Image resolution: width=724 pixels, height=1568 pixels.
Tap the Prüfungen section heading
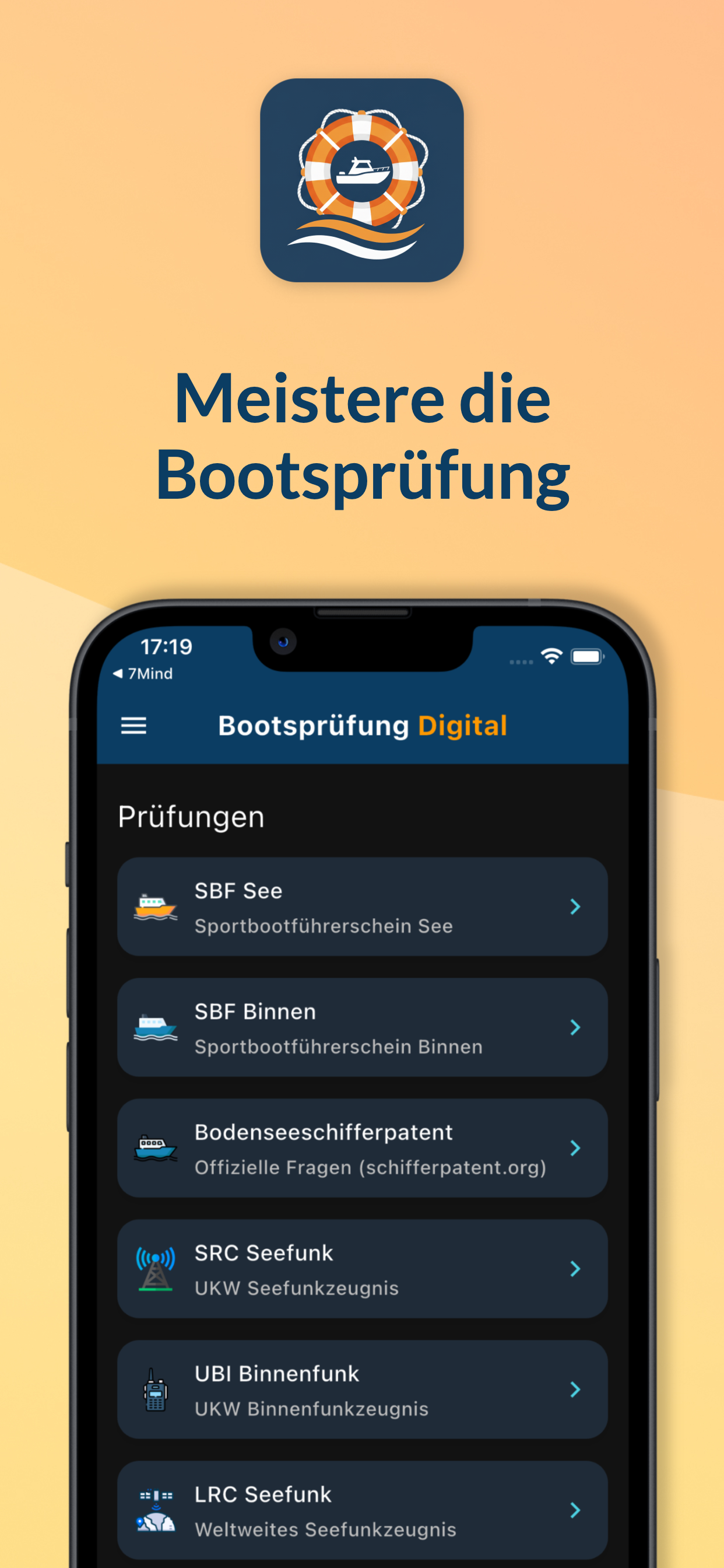[191, 817]
